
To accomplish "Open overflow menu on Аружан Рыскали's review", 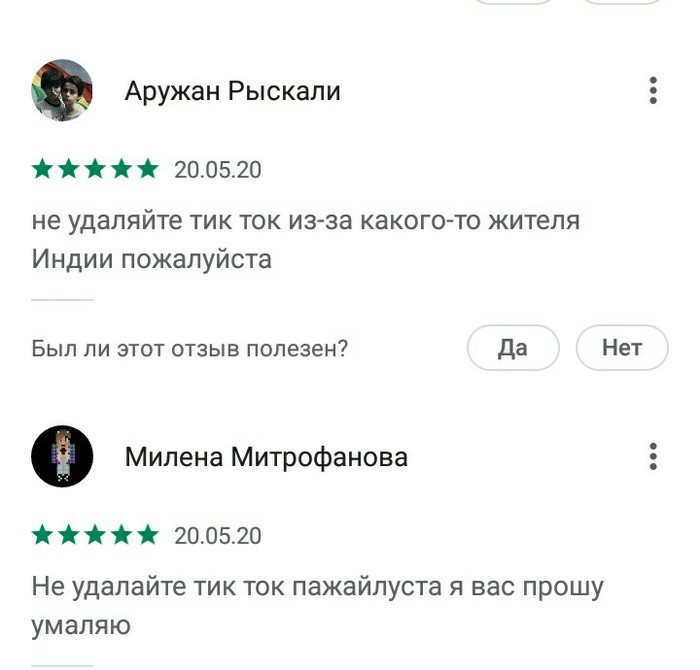I will tap(653, 91).
